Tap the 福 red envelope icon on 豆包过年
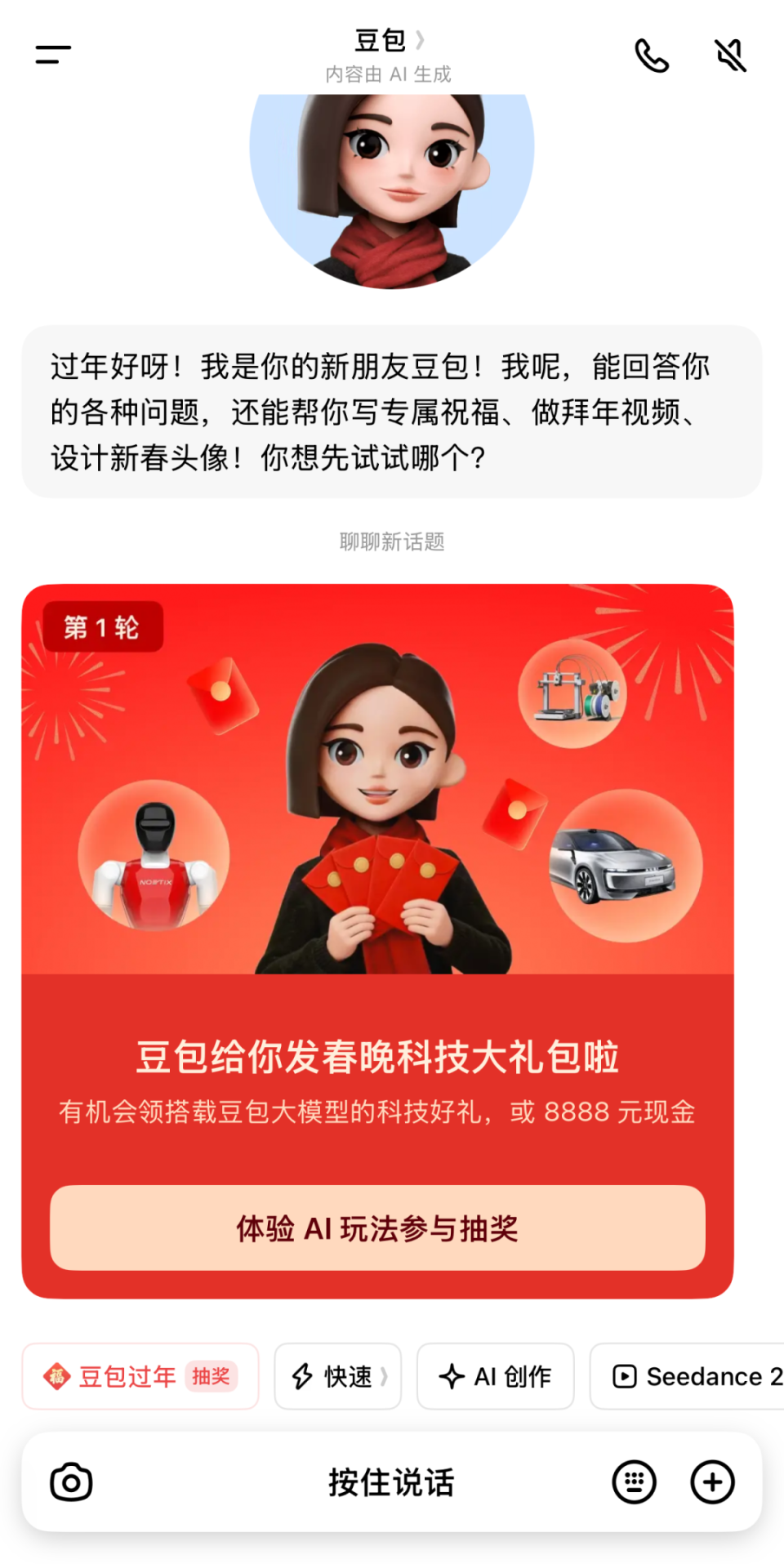784x1564 pixels. pos(57,1376)
